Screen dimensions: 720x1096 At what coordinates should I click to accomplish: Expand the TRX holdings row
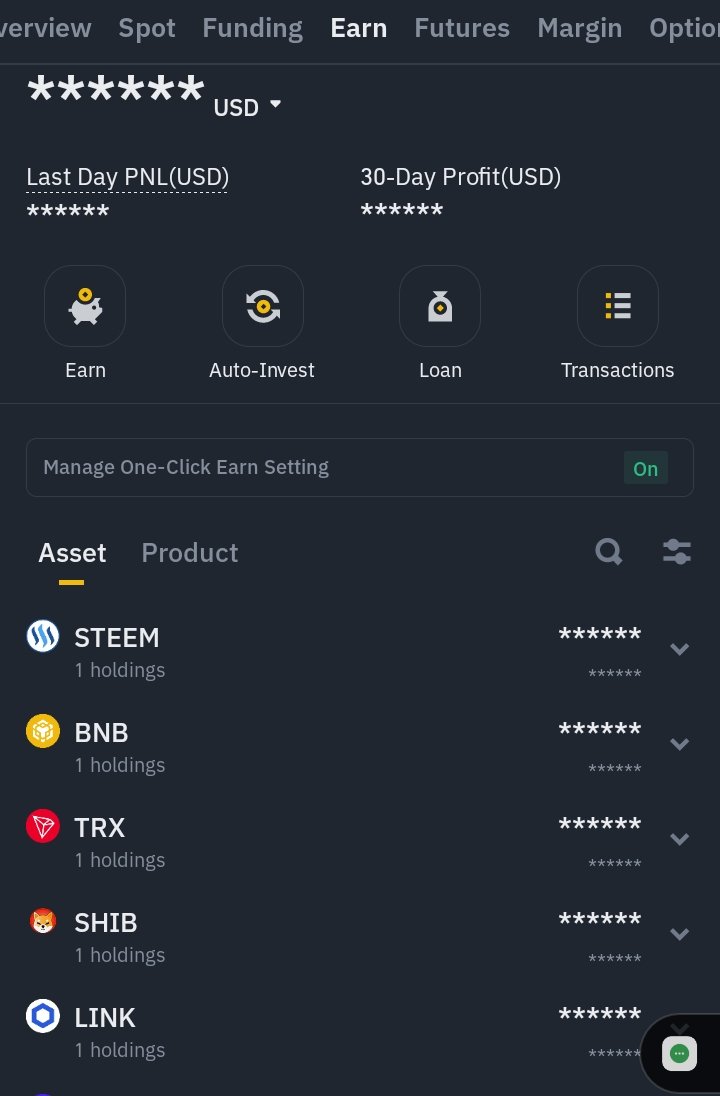coord(679,840)
